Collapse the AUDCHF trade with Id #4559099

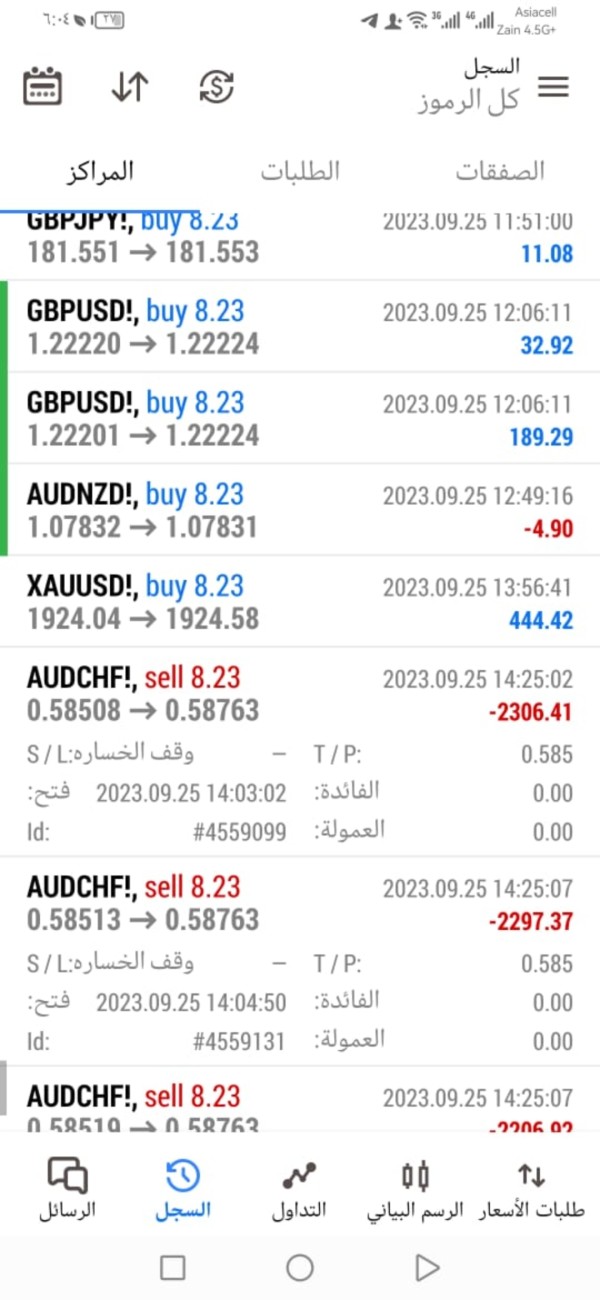coord(300,694)
